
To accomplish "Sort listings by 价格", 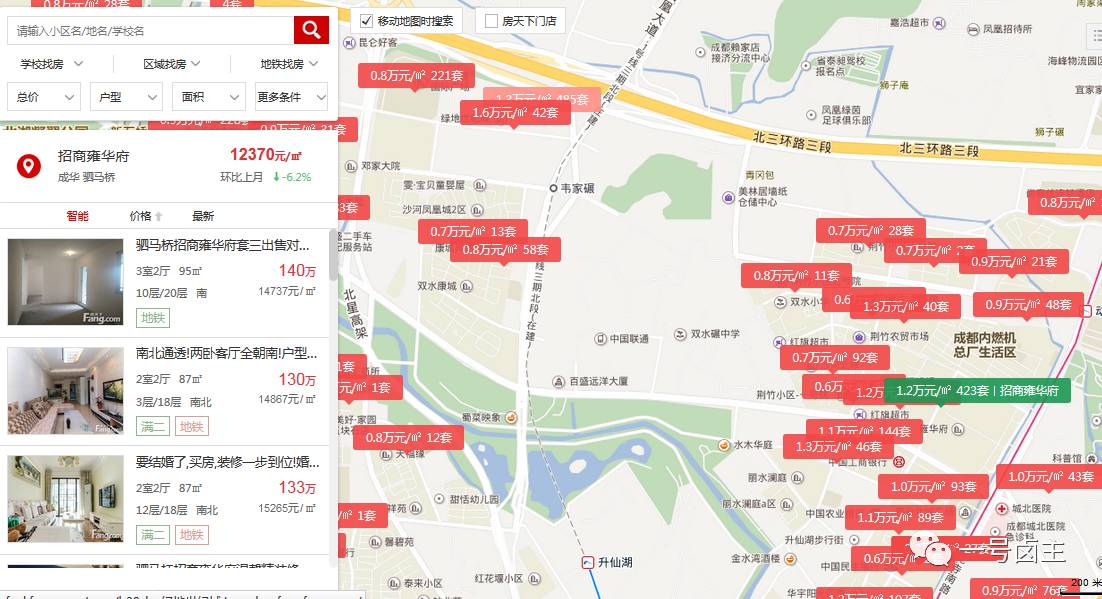I will [x=145, y=216].
